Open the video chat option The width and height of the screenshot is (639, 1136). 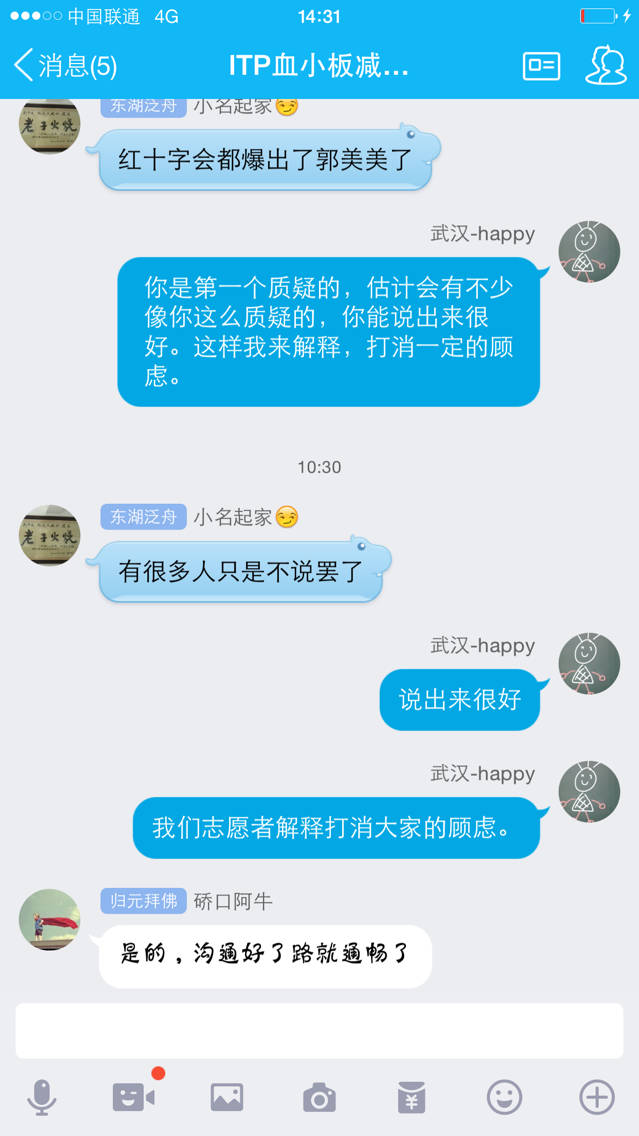134,1097
